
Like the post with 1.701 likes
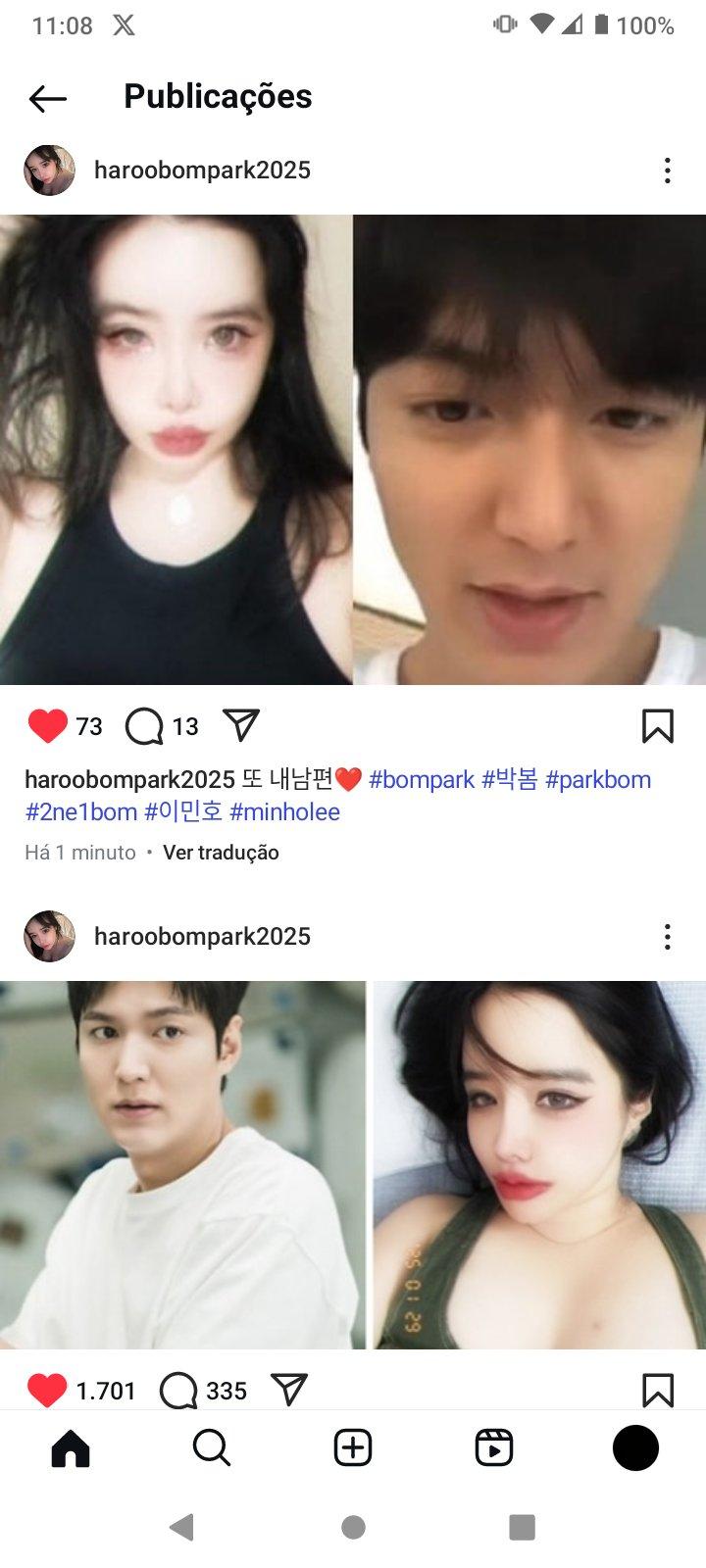tap(47, 1390)
